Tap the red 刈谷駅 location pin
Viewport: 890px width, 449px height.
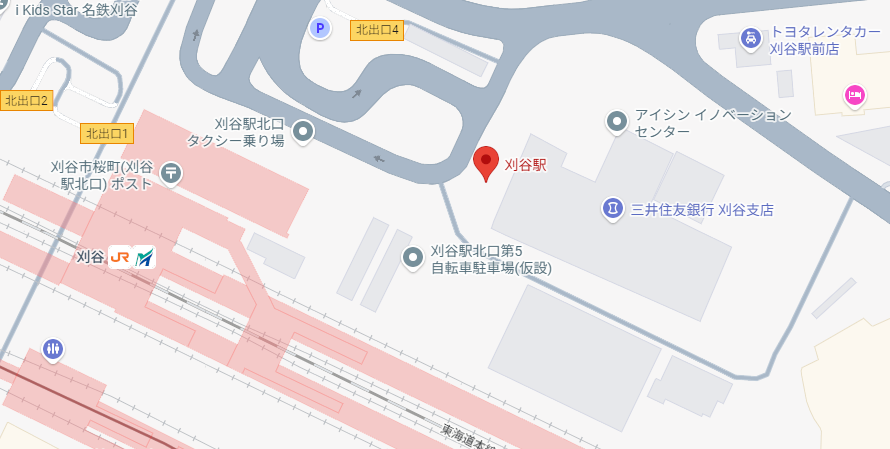tap(485, 162)
